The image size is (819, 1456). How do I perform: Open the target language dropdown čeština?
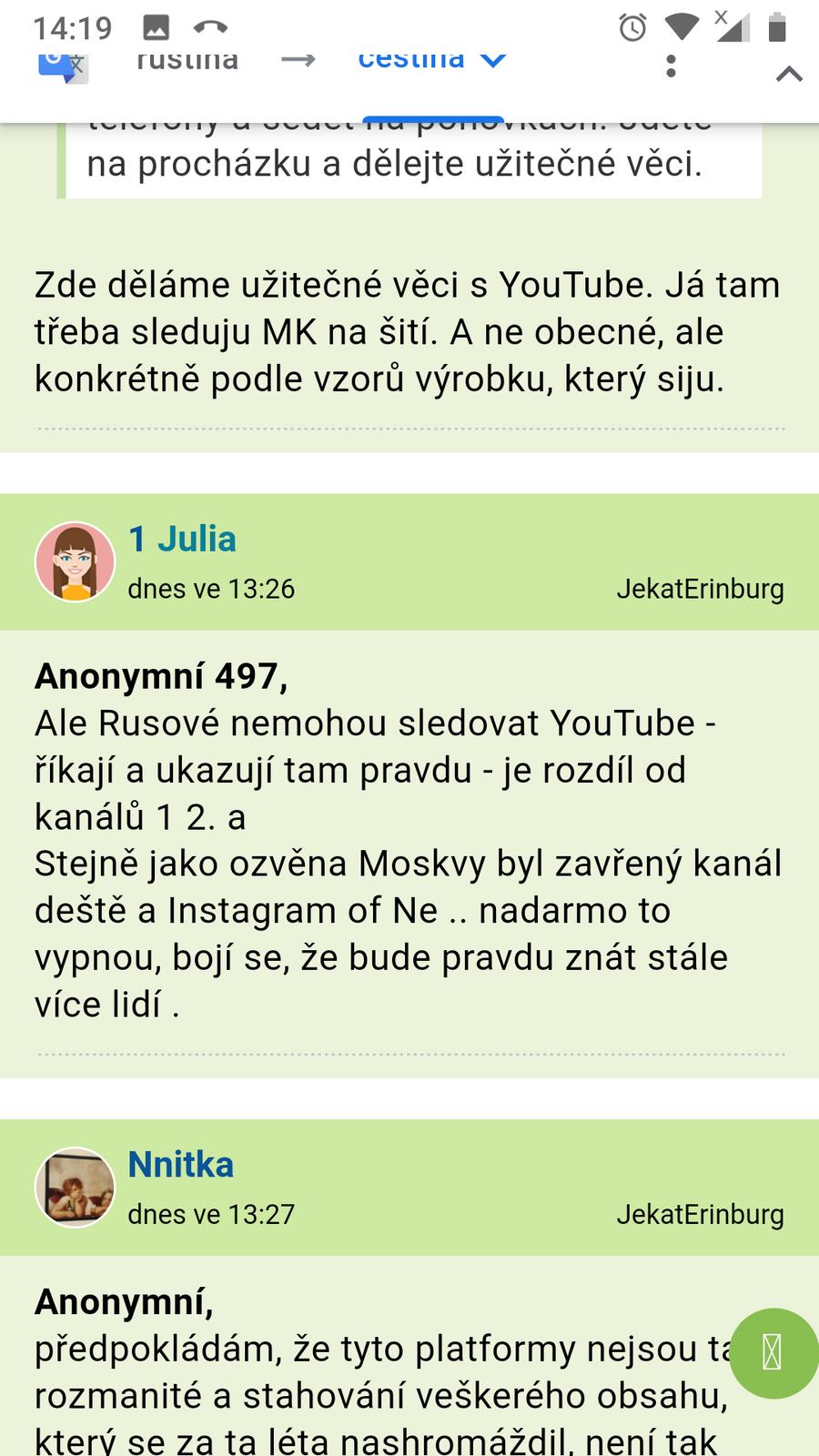click(430, 62)
